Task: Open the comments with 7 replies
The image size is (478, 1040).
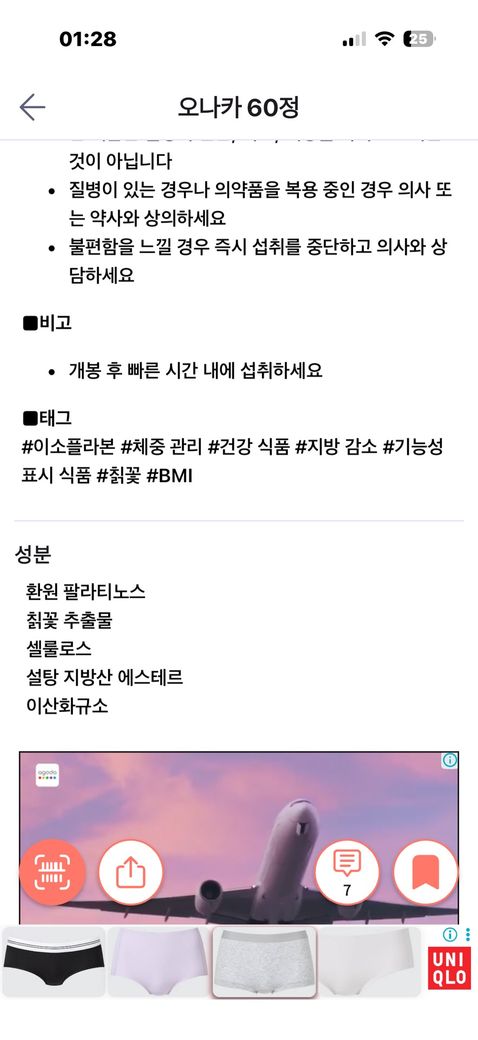Action: (347, 872)
